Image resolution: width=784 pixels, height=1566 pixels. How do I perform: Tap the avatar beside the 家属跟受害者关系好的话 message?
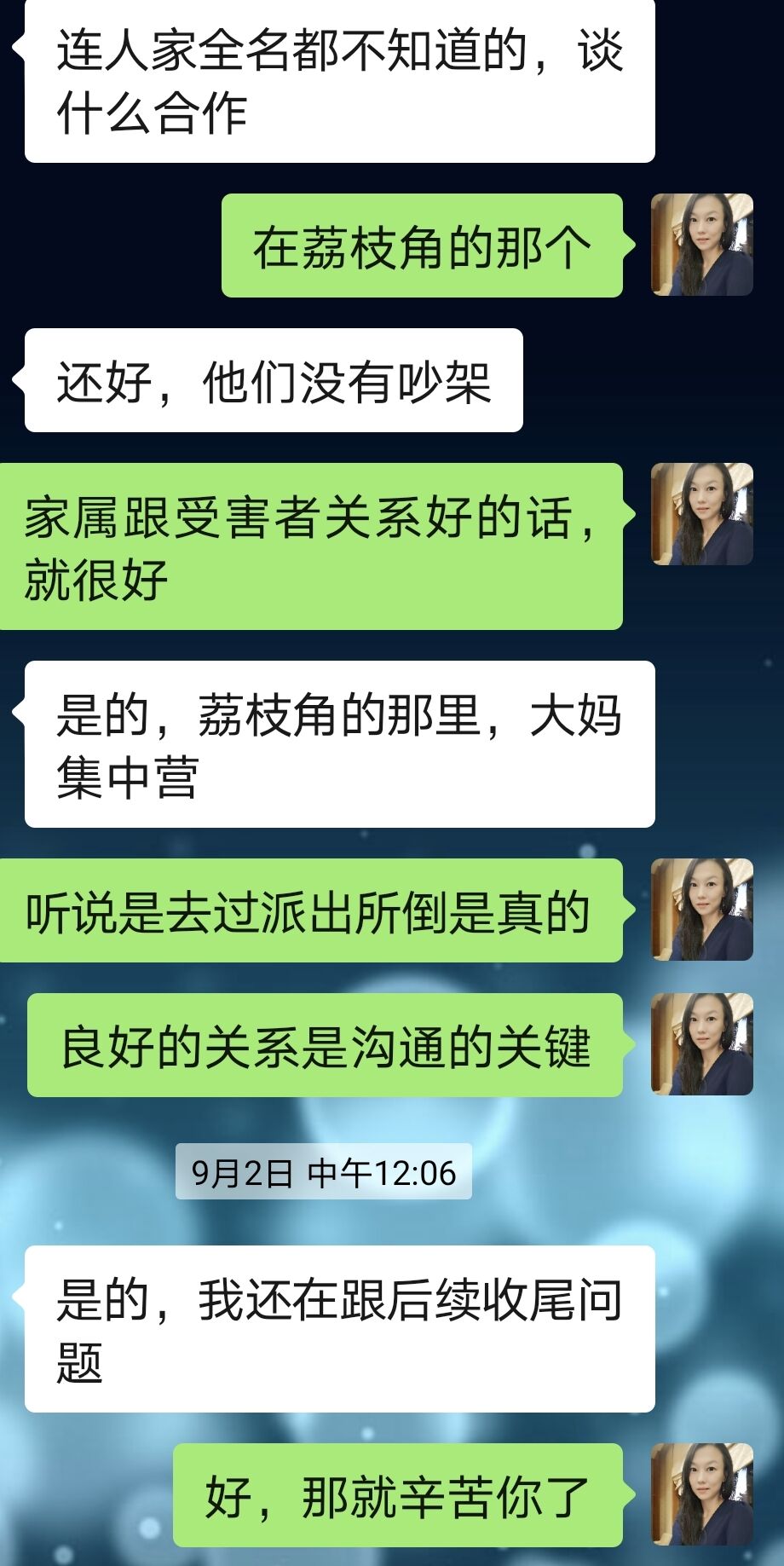coord(701,514)
